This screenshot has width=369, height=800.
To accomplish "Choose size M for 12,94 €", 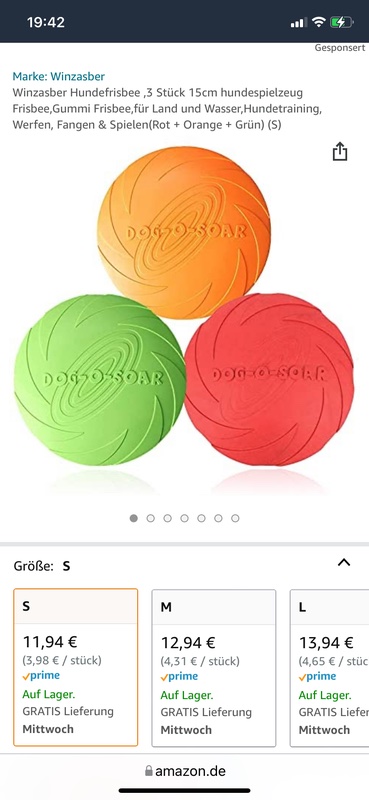I will coord(214,668).
